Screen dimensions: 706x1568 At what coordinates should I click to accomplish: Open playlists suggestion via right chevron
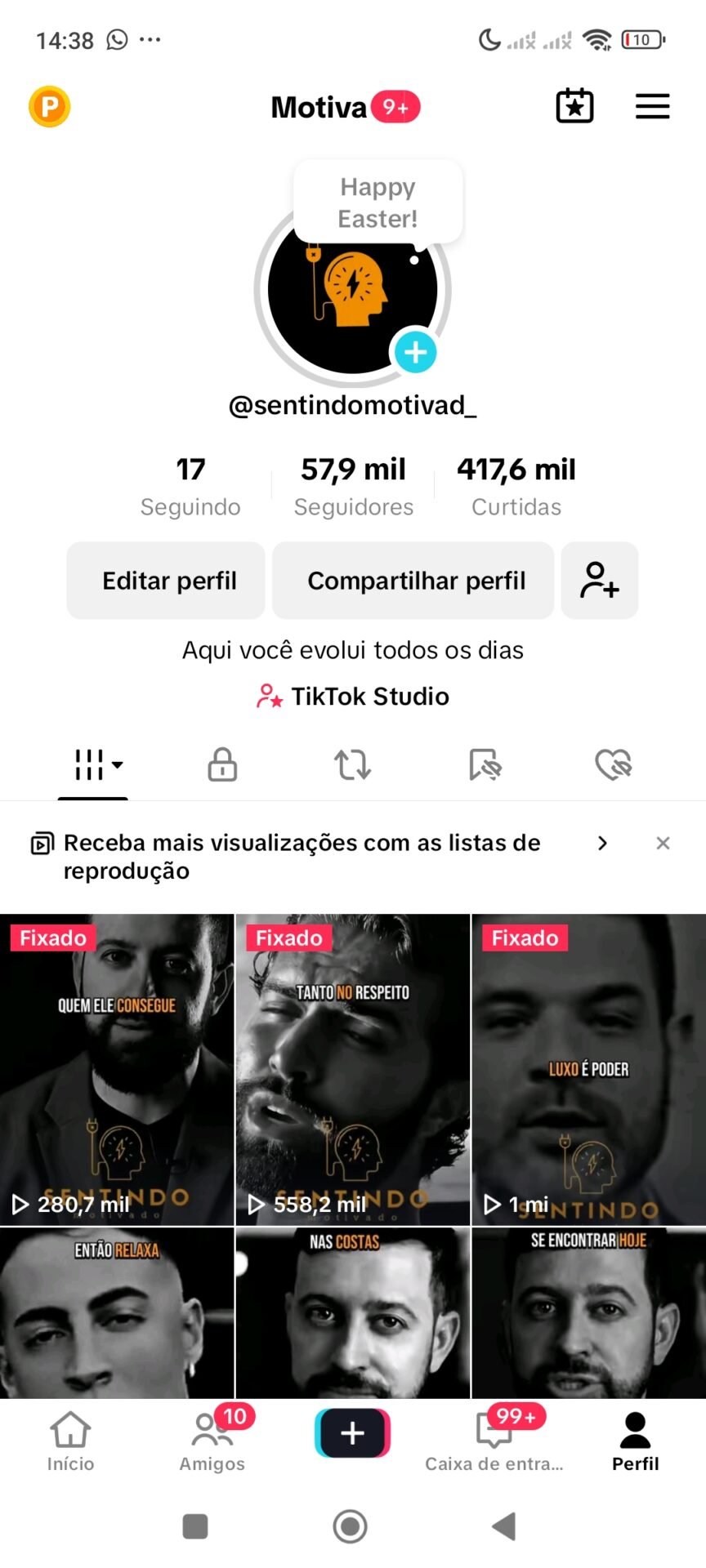pos(603,843)
